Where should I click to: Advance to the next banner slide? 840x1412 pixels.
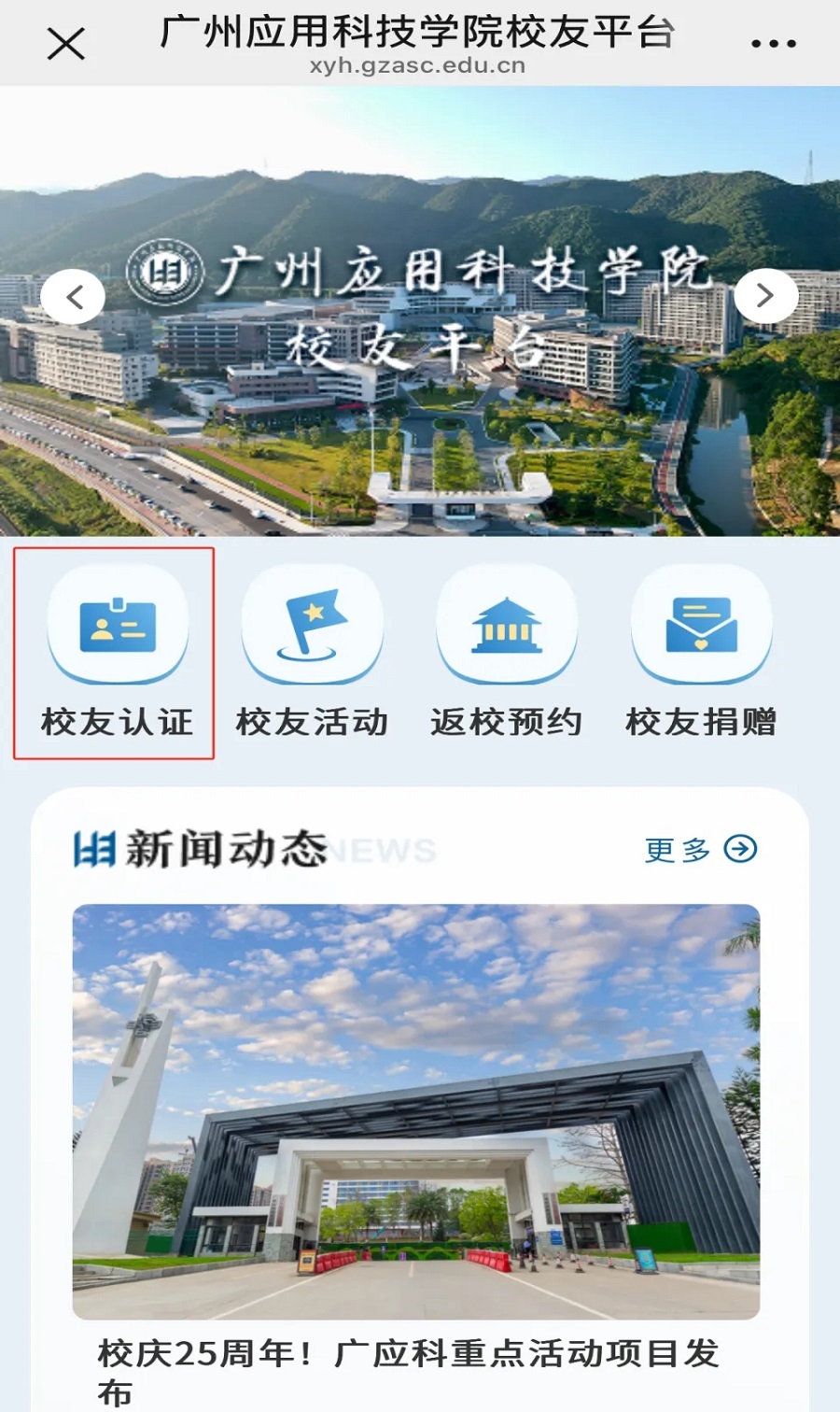(x=766, y=296)
